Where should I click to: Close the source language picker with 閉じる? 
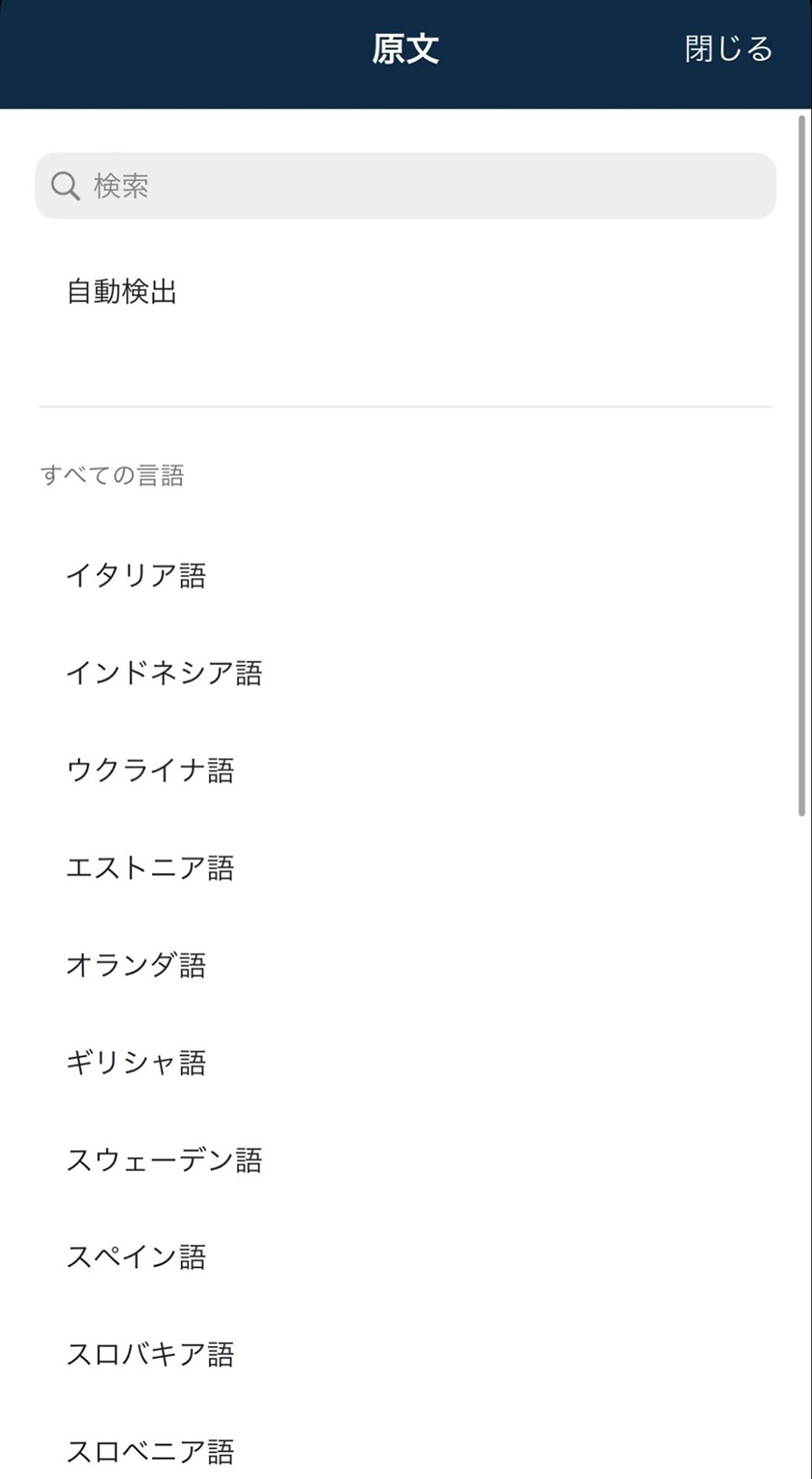(728, 48)
